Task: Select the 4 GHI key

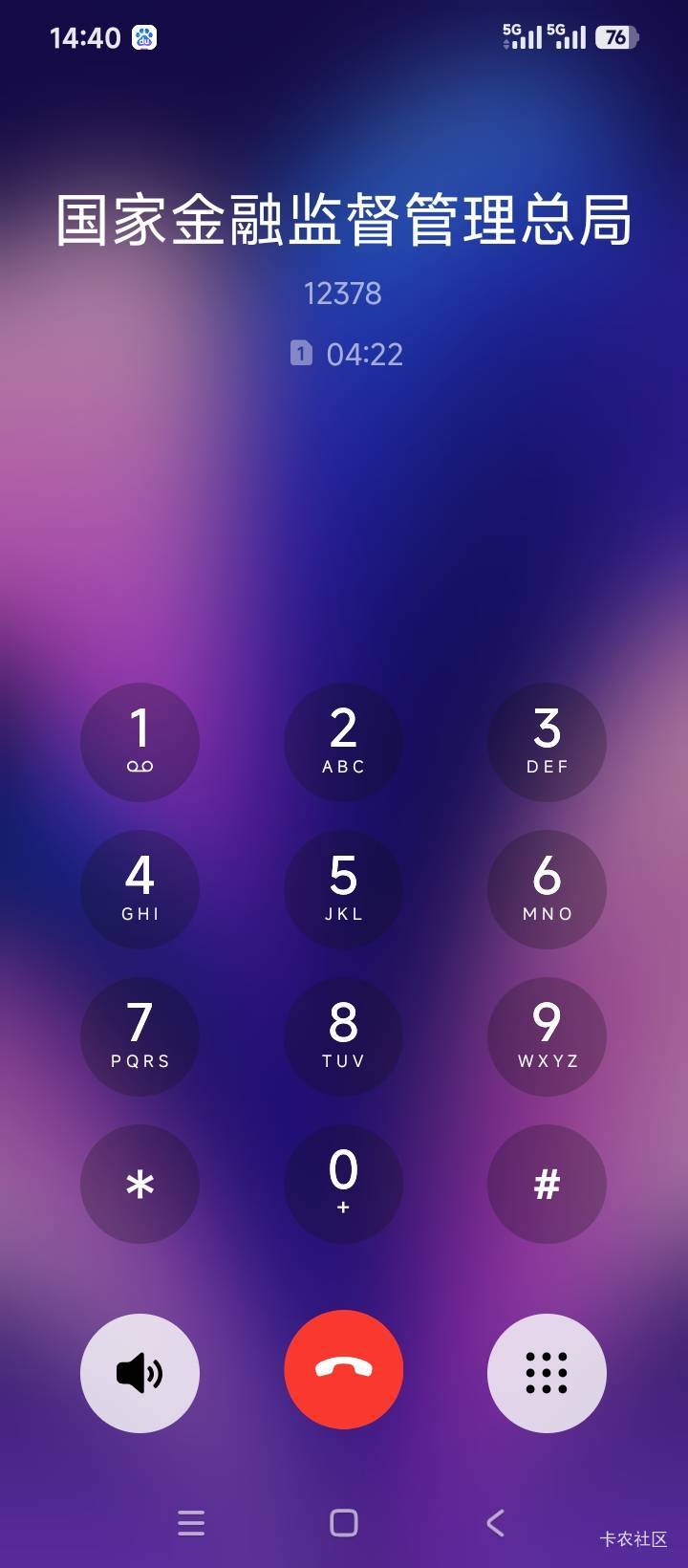Action: [140, 889]
